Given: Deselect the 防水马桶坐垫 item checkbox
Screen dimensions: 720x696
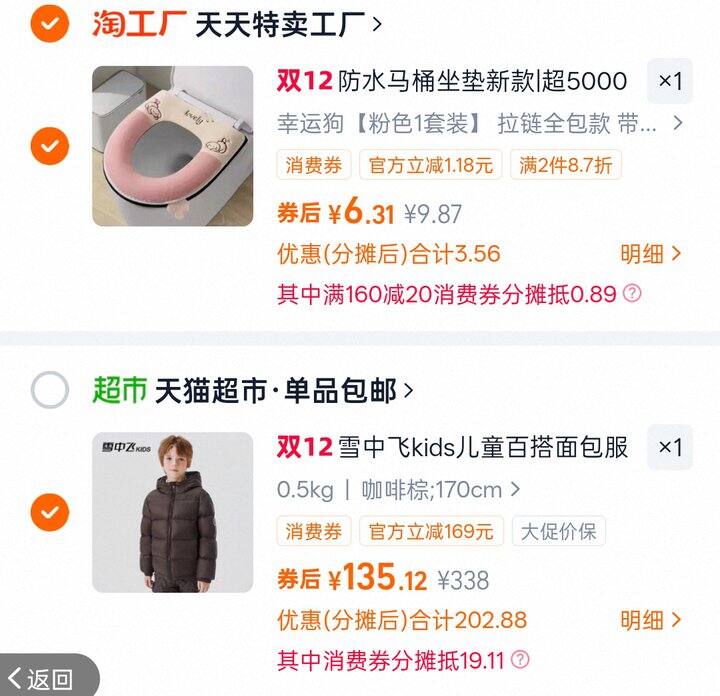Looking at the screenshot, I should pos(50,146).
